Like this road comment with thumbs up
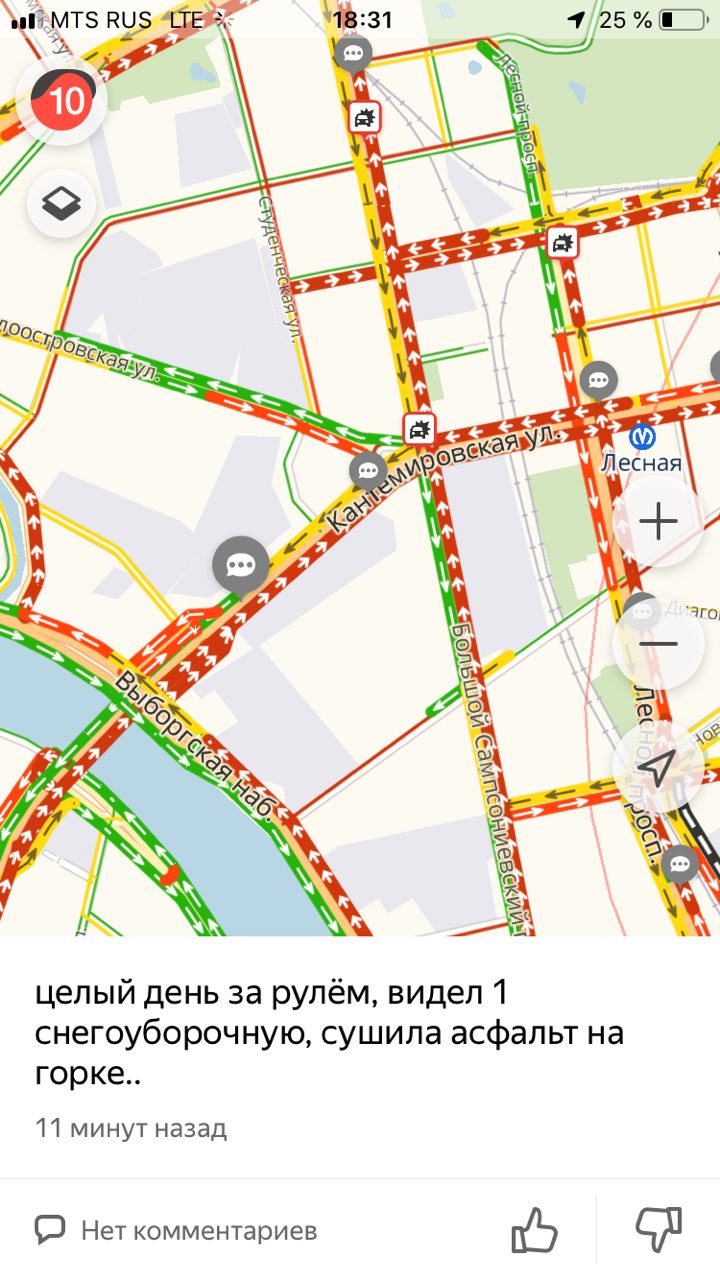Screen dimensions: 720x1280 click(x=534, y=1229)
